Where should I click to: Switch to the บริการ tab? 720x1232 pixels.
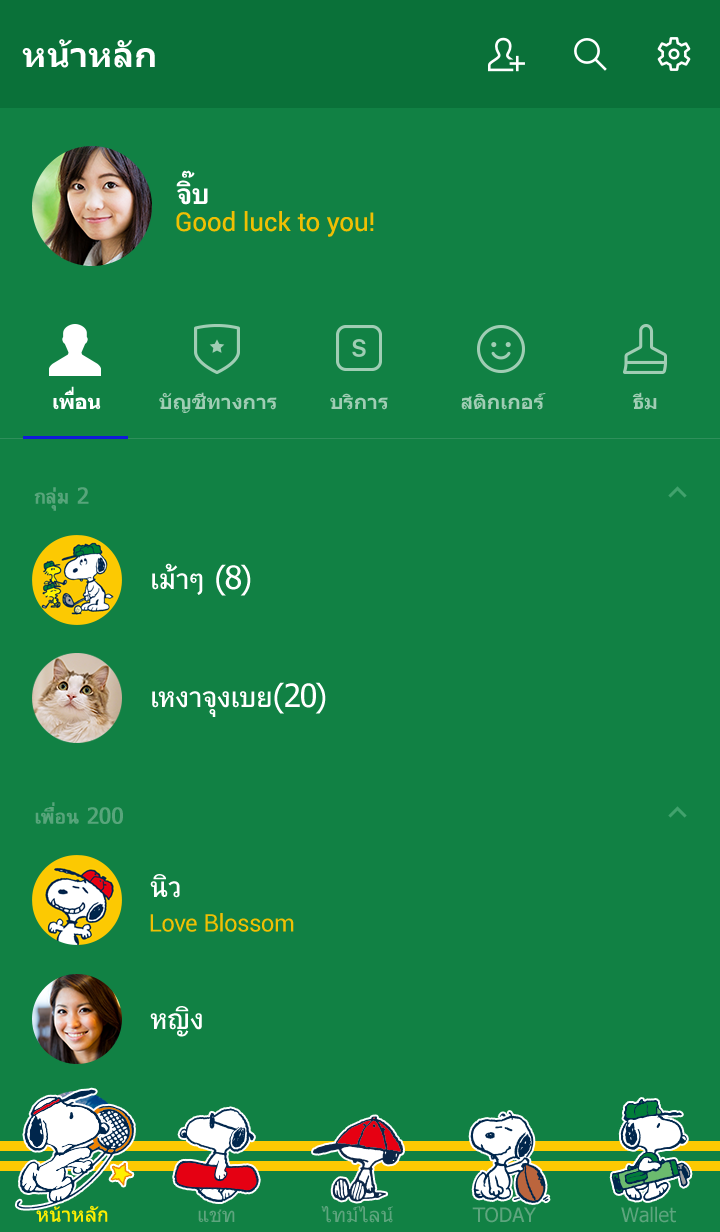[359, 370]
